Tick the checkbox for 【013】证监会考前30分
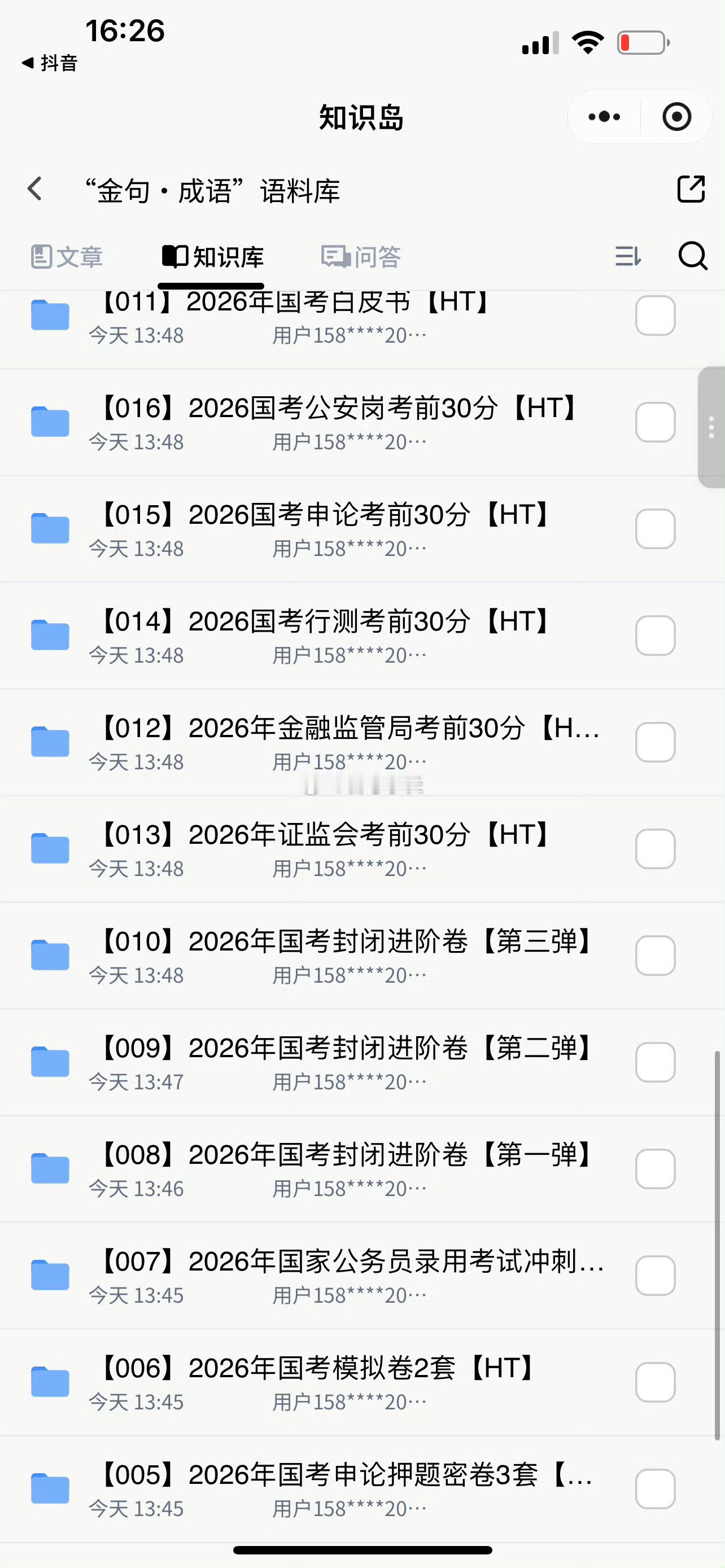Image resolution: width=725 pixels, height=1568 pixels. [x=655, y=848]
